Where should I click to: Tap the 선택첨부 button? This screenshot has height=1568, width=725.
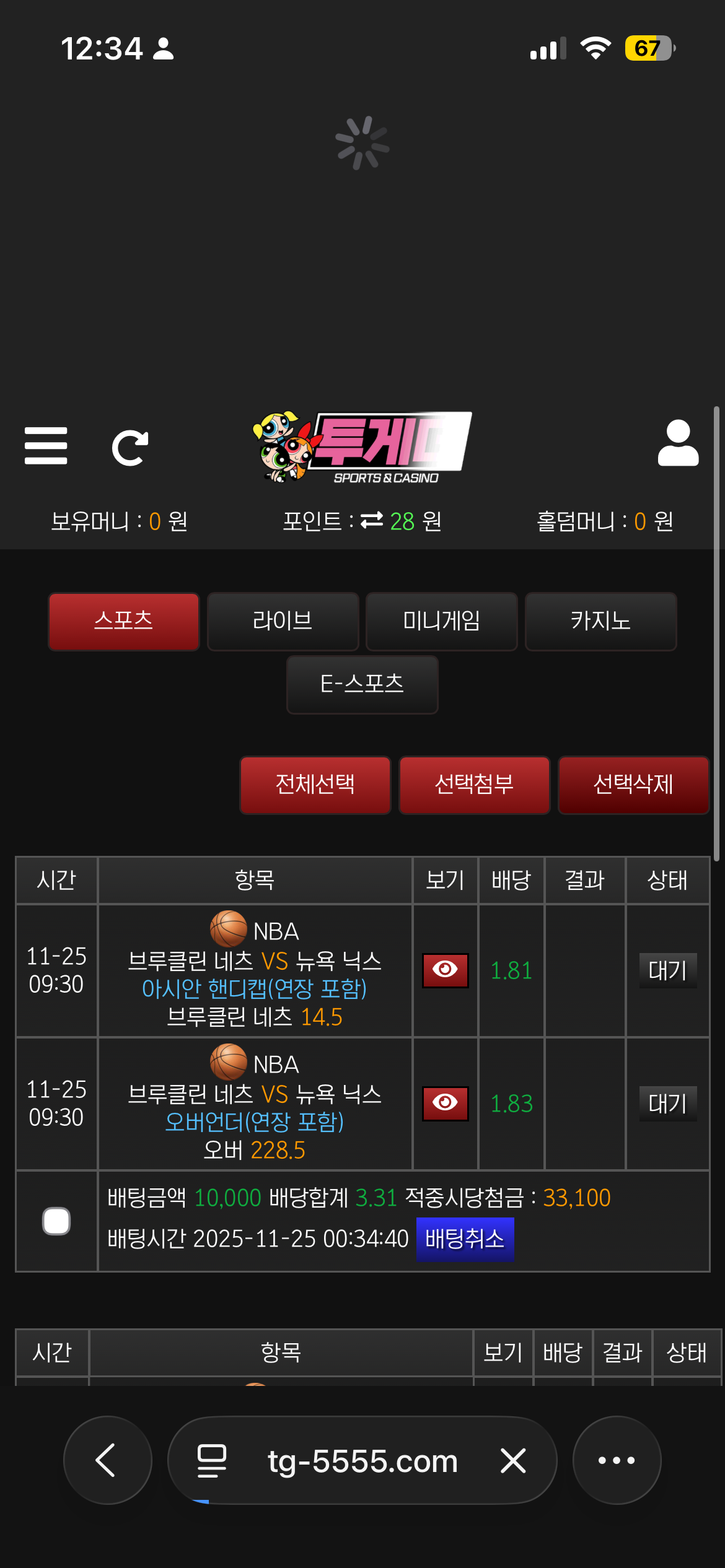475,785
